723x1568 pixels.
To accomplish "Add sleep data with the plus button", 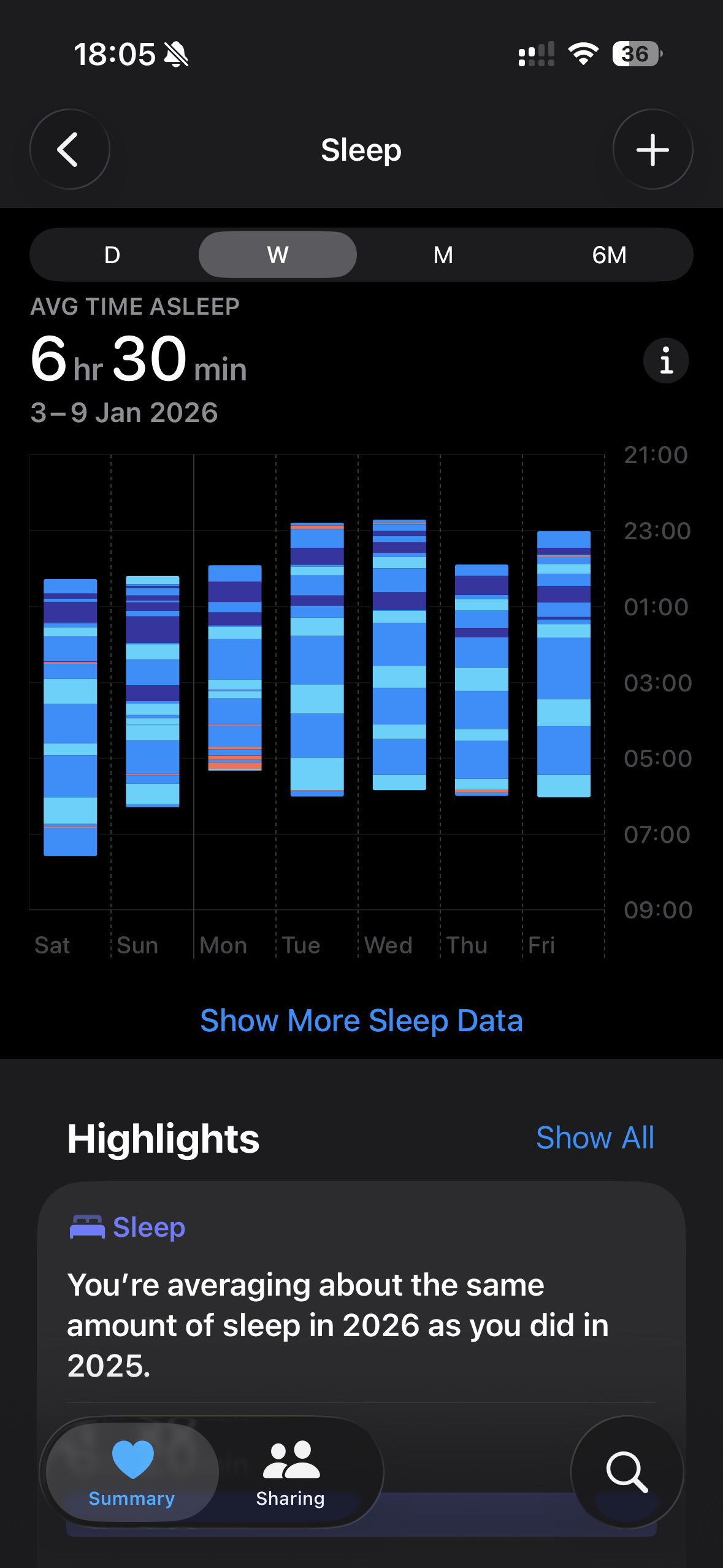I will pos(652,150).
